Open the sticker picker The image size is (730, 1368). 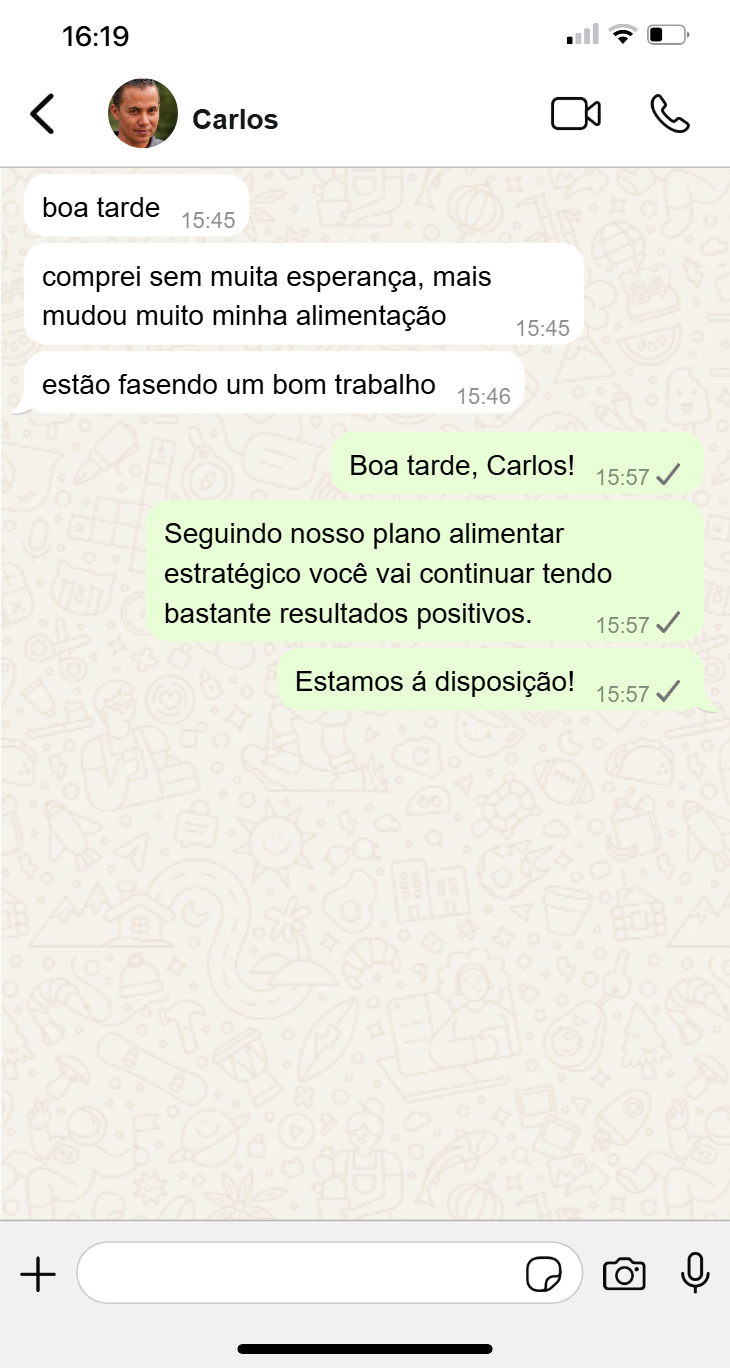[x=544, y=1275]
